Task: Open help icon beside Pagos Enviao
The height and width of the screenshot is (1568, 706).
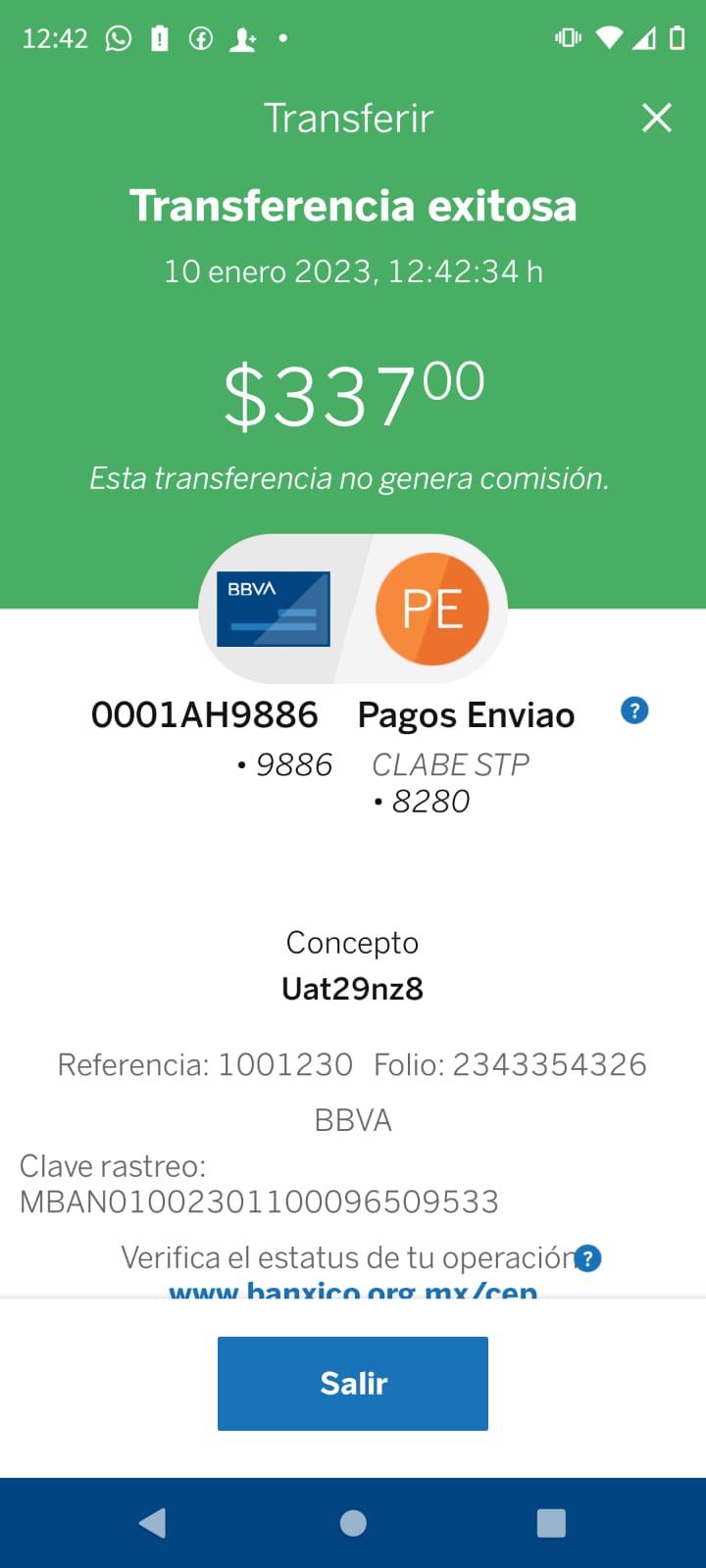Action: (634, 710)
